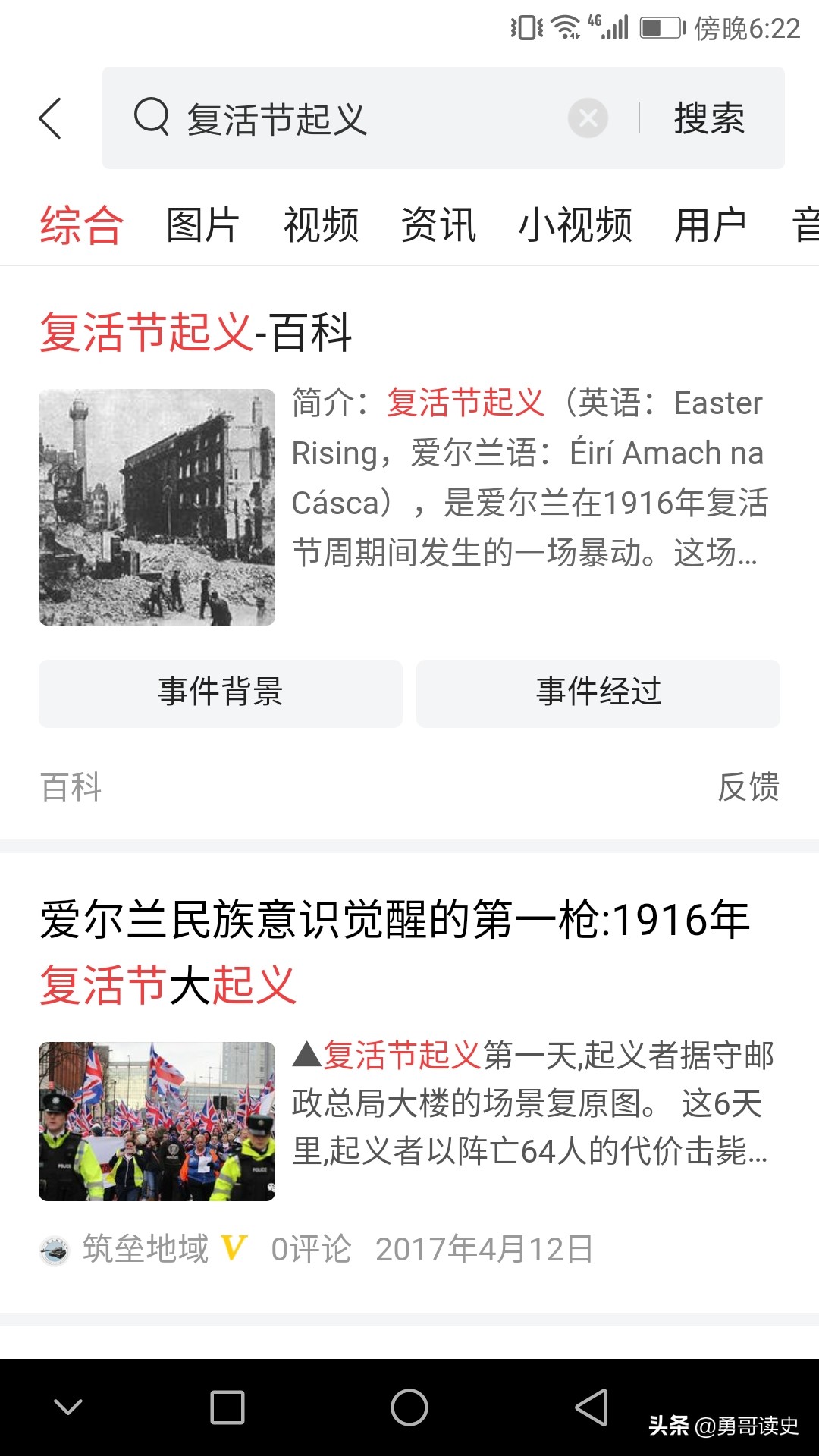The height and width of the screenshot is (1456, 819).
Task: Open comments via 0评论
Action: [309, 1246]
